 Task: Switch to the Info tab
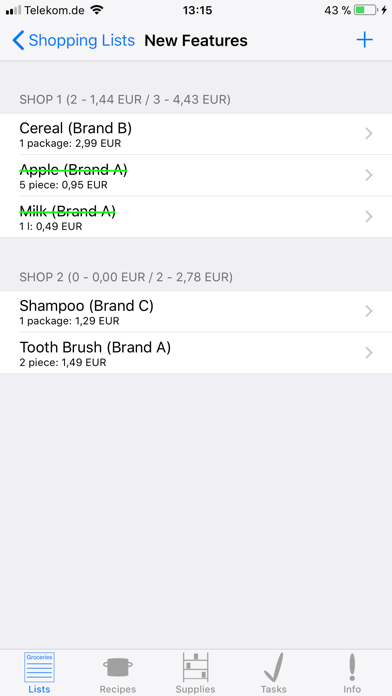coord(352,673)
